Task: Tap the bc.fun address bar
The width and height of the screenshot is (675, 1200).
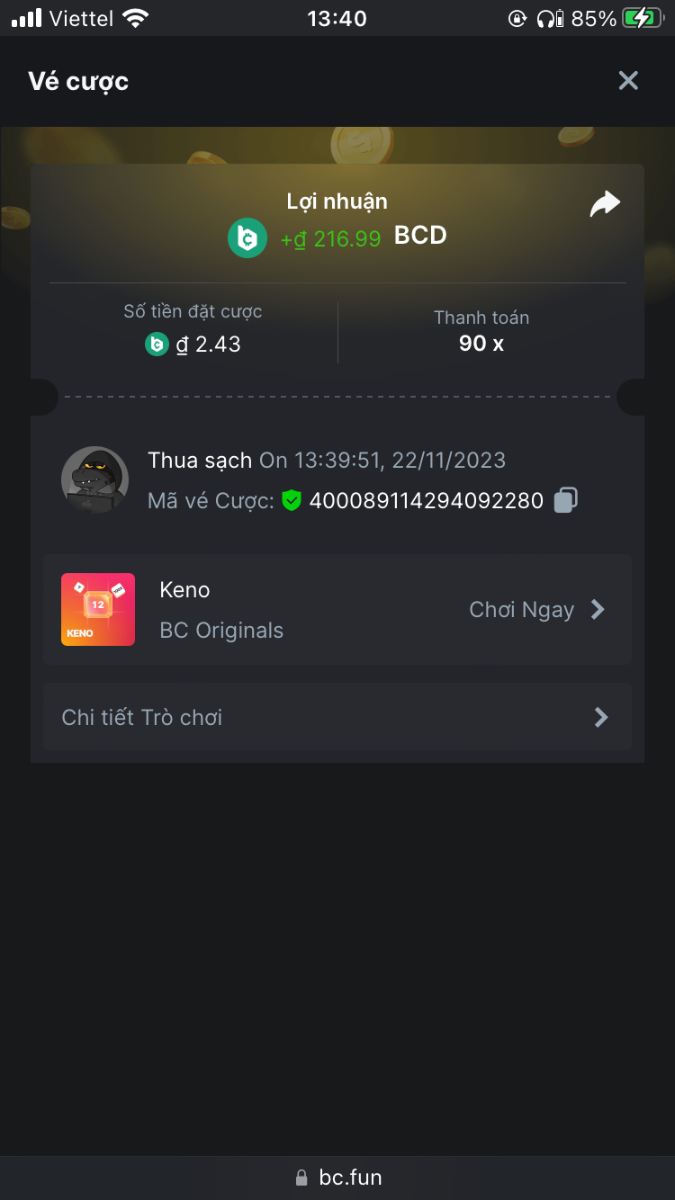Action: pos(338,1177)
